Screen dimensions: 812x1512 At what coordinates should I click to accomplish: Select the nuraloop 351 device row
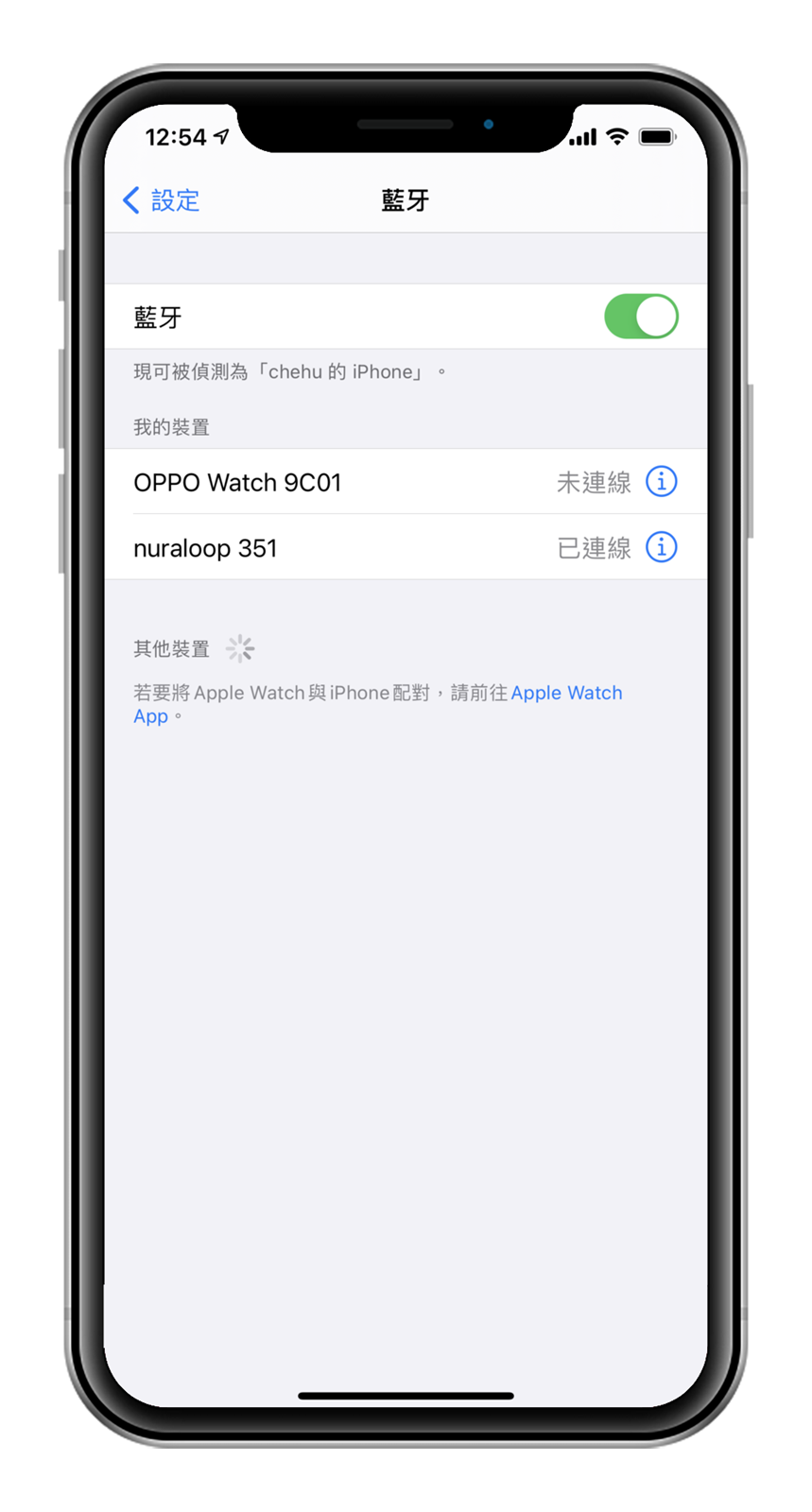pyautogui.click(x=331, y=548)
